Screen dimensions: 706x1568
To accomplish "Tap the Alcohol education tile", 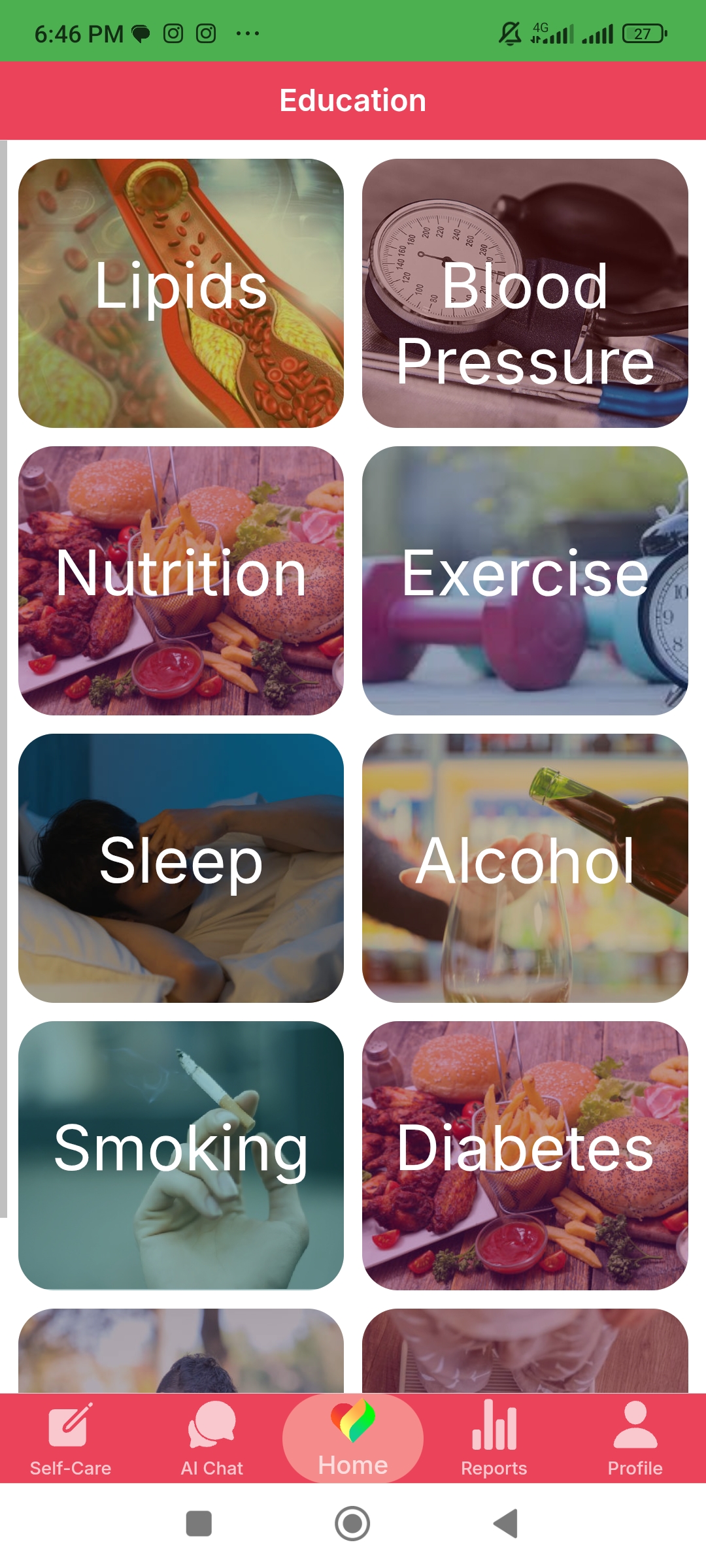I will pos(525,868).
